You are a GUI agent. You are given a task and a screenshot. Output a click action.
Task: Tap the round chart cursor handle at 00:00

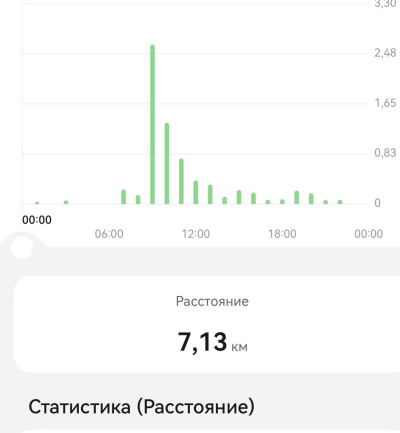[x=22, y=248]
